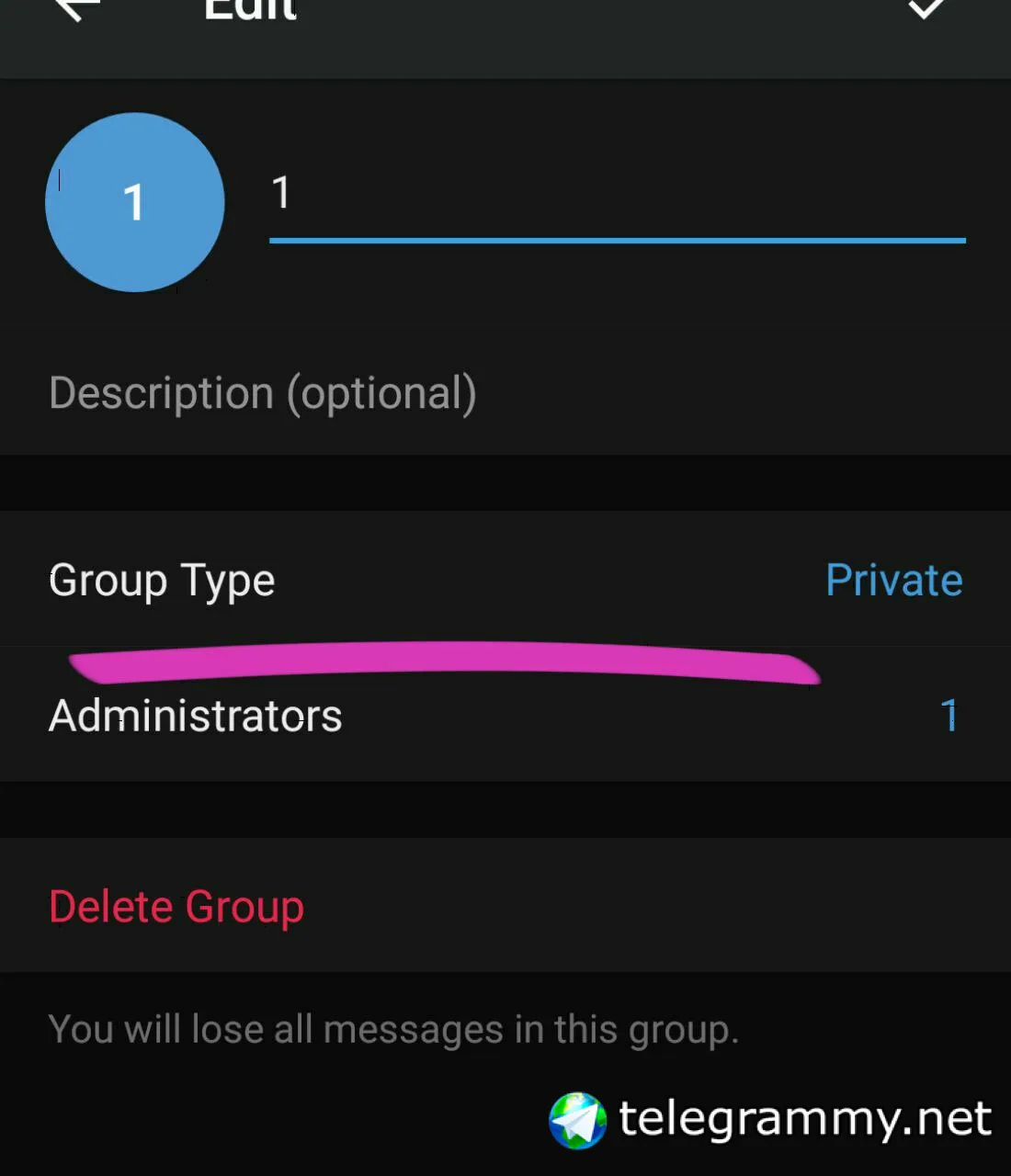Go back using the top arrow
The height and width of the screenshot is (1176, 1011).
pos(77,9)
